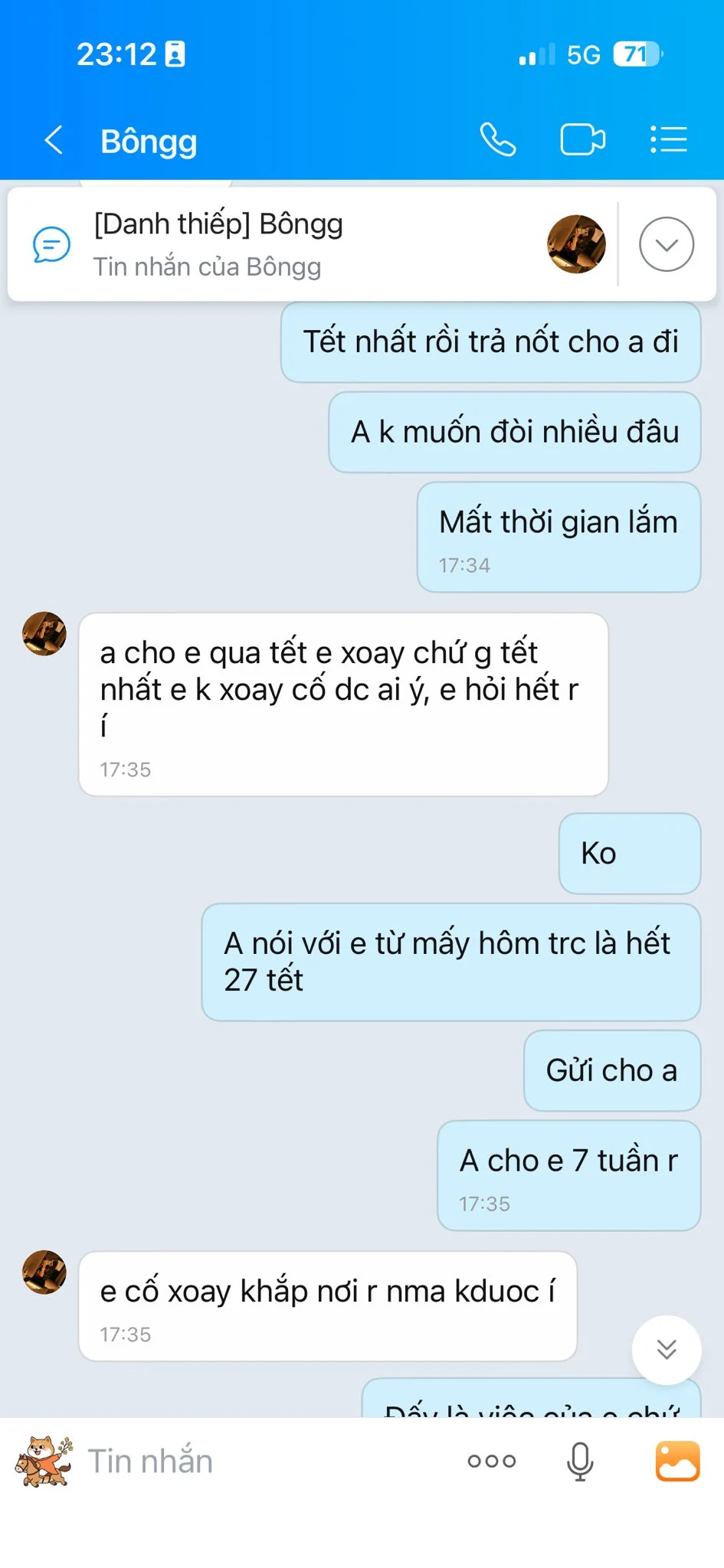
Task: Go back from Bôngg chat
Action: tap(54, 140)
